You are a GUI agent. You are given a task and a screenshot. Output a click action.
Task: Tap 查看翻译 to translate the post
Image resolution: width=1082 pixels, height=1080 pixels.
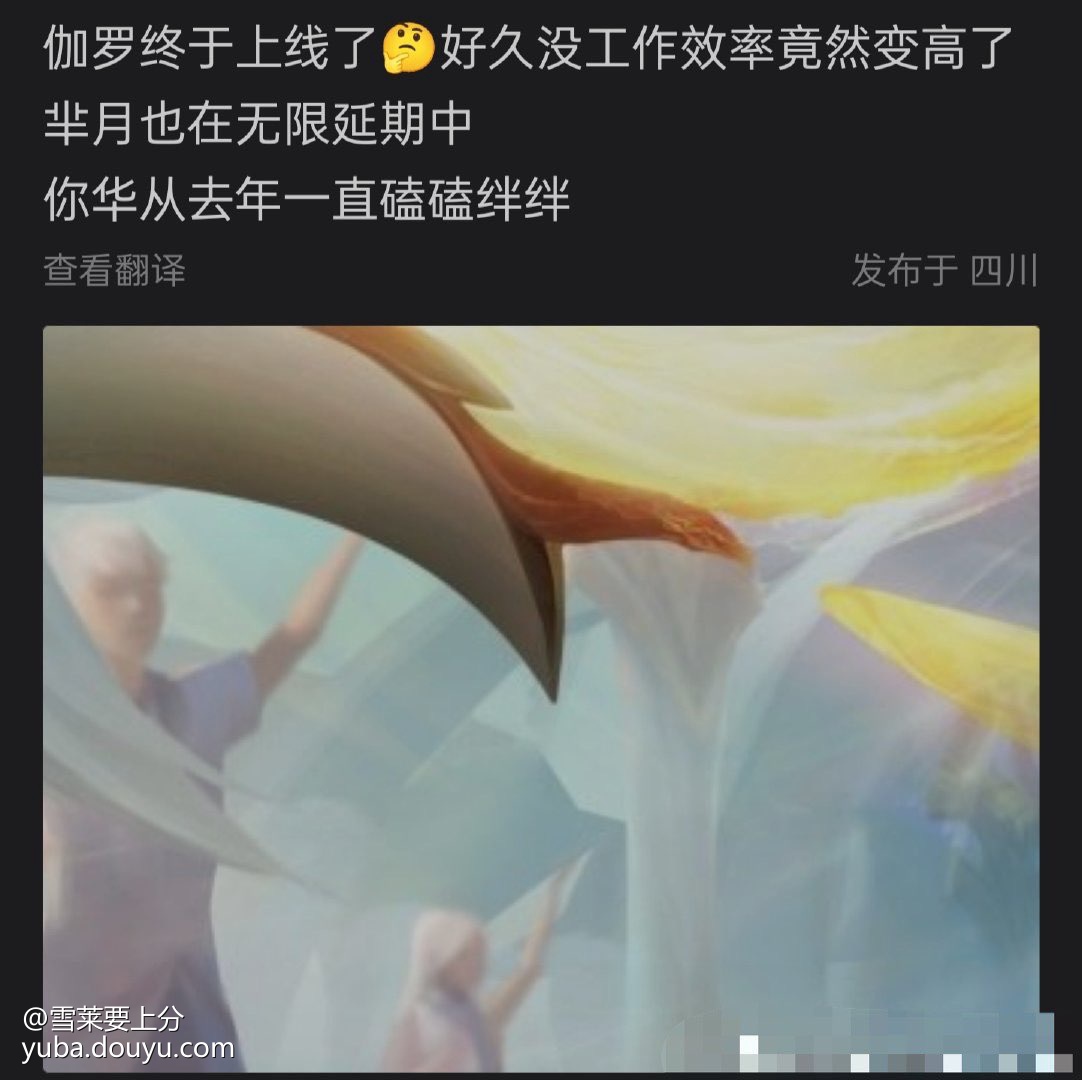(x=114, y=271)
